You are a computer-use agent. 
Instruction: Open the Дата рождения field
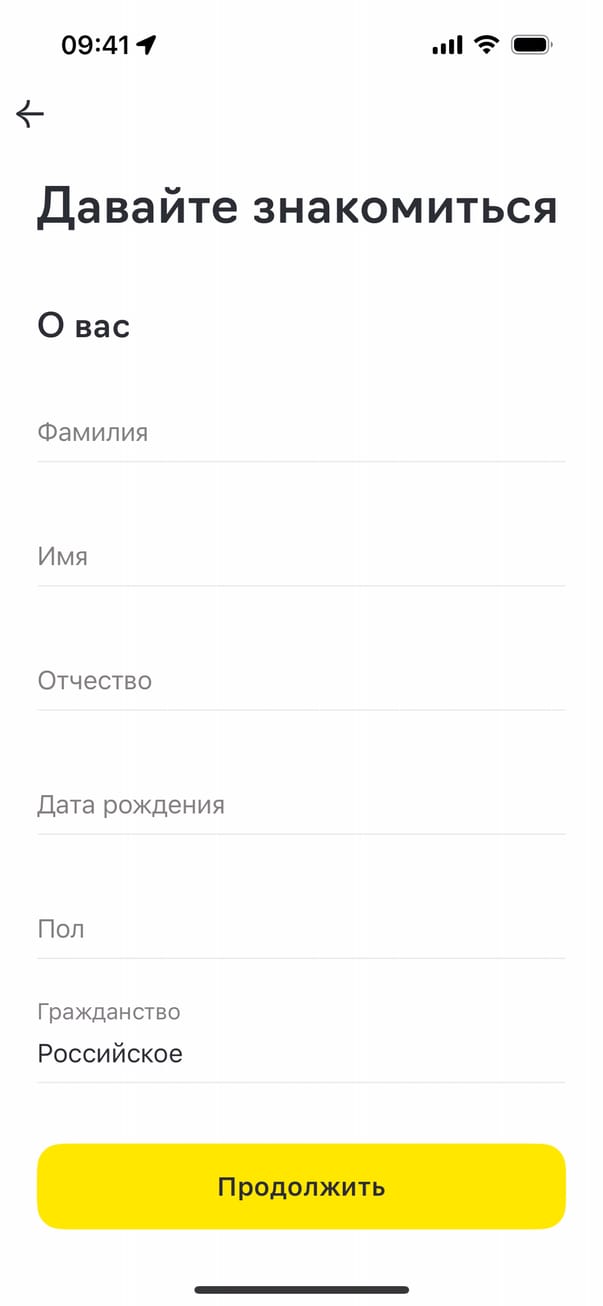coord(300,806)
